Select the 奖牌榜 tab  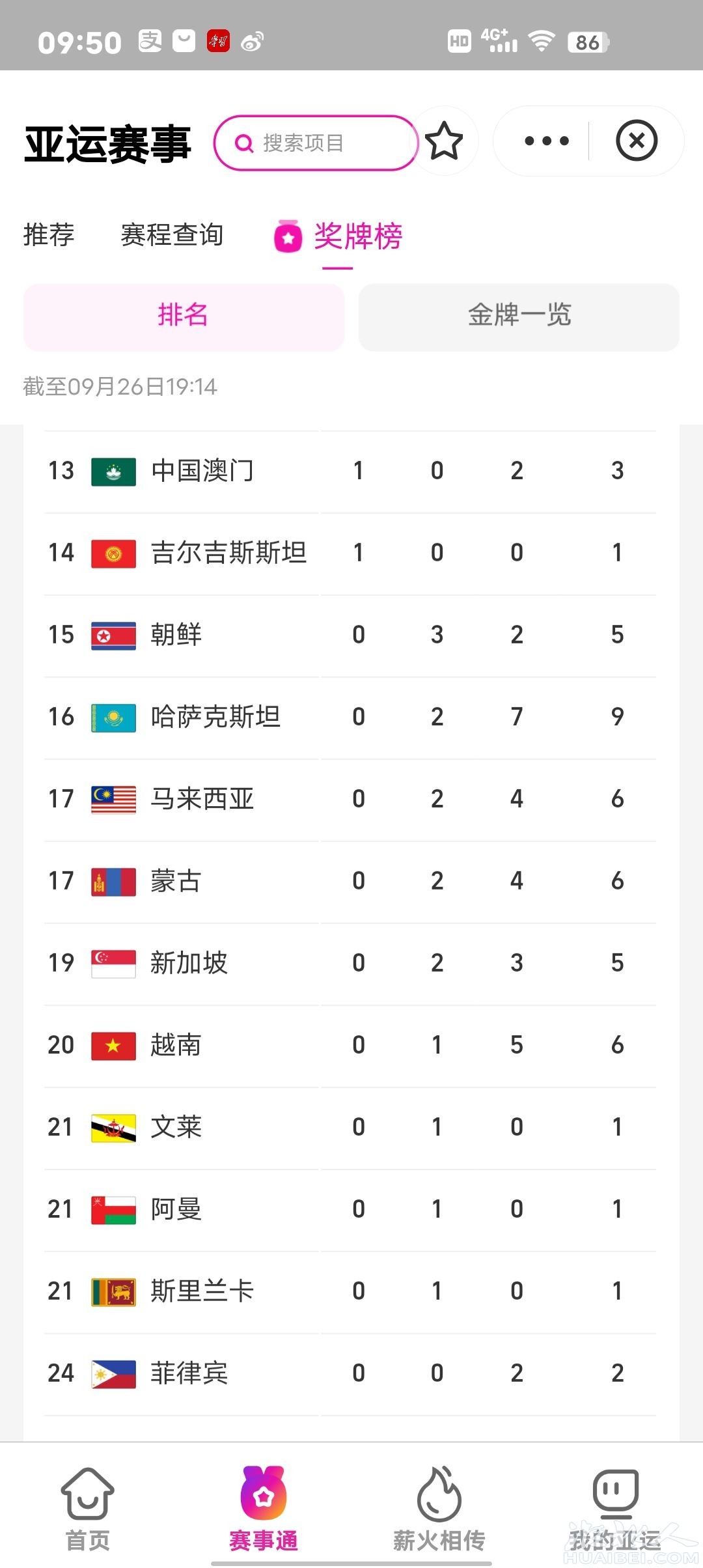click(x=357, y=236)
